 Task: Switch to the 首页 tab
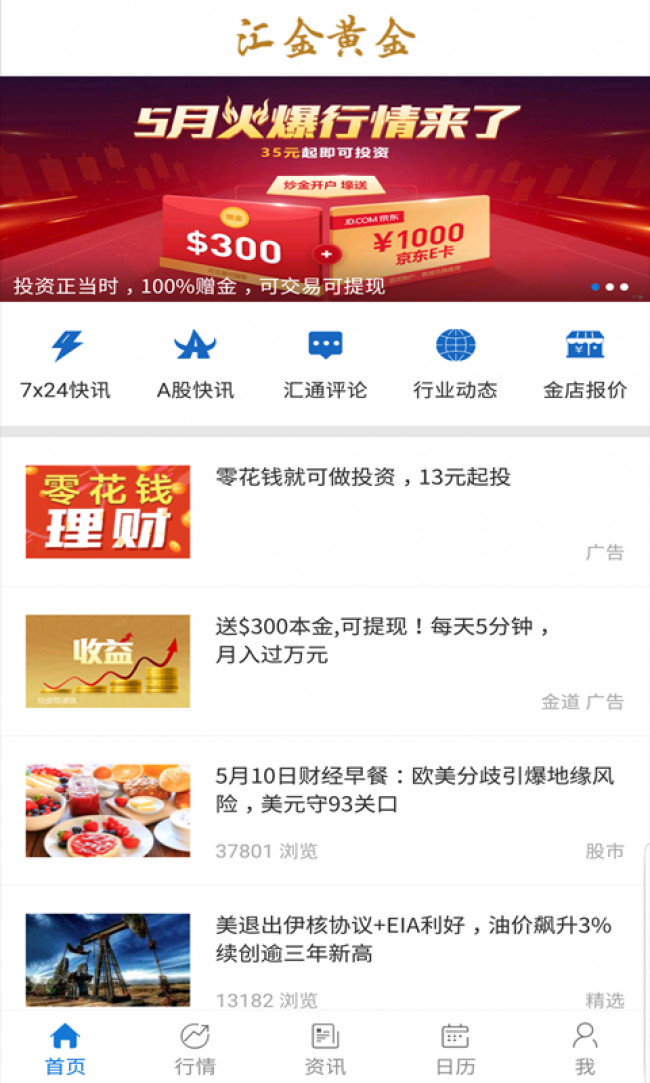coord(65,1048)
